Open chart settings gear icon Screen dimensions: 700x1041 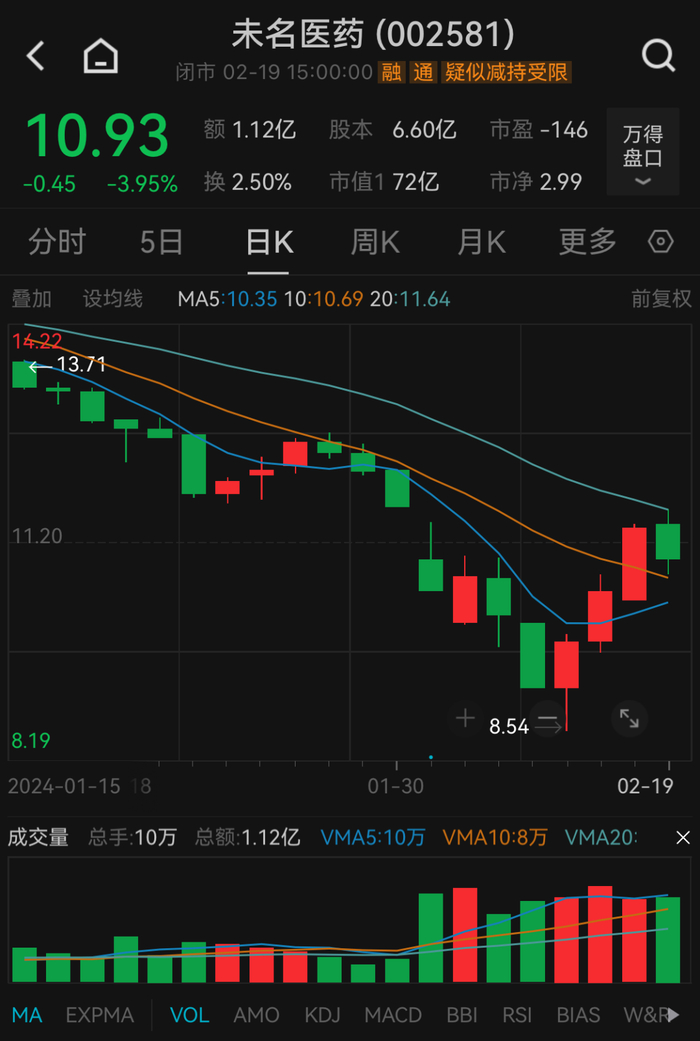660,242
